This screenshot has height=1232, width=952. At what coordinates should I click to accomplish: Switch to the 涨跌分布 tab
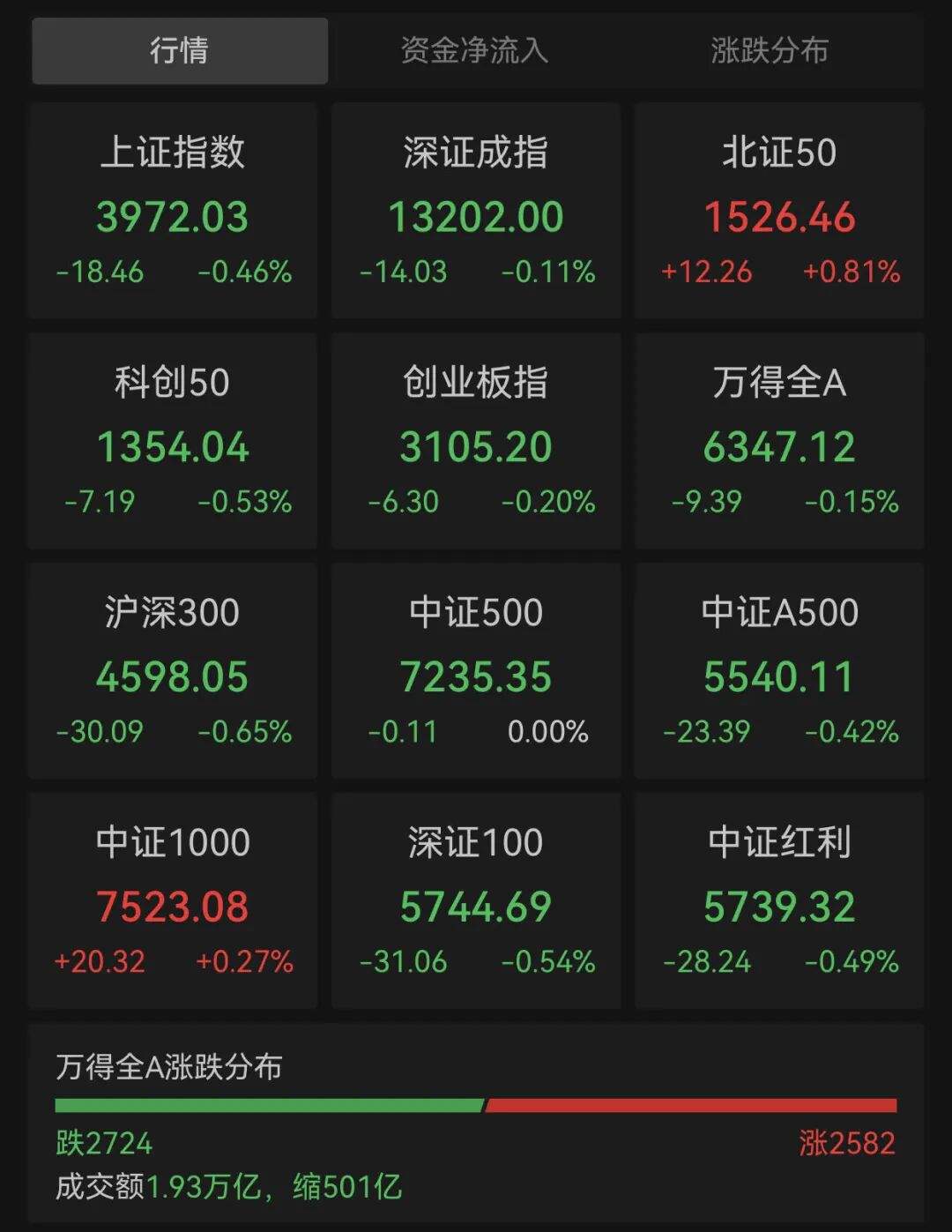click(x=770, y=50)
